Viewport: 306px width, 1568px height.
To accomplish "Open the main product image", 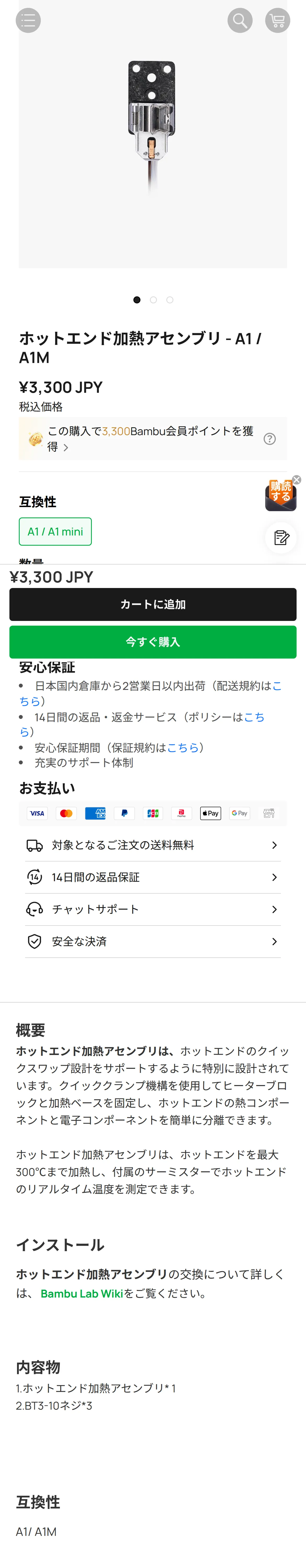I will point(153,134).
